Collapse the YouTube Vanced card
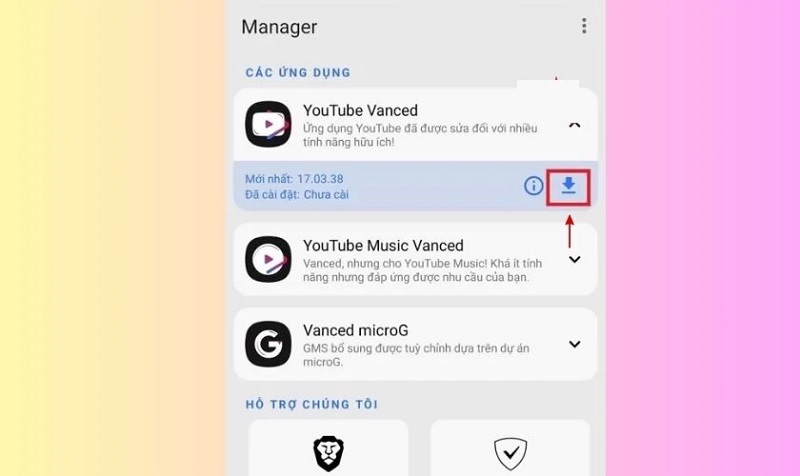 (x=574, y=125)
